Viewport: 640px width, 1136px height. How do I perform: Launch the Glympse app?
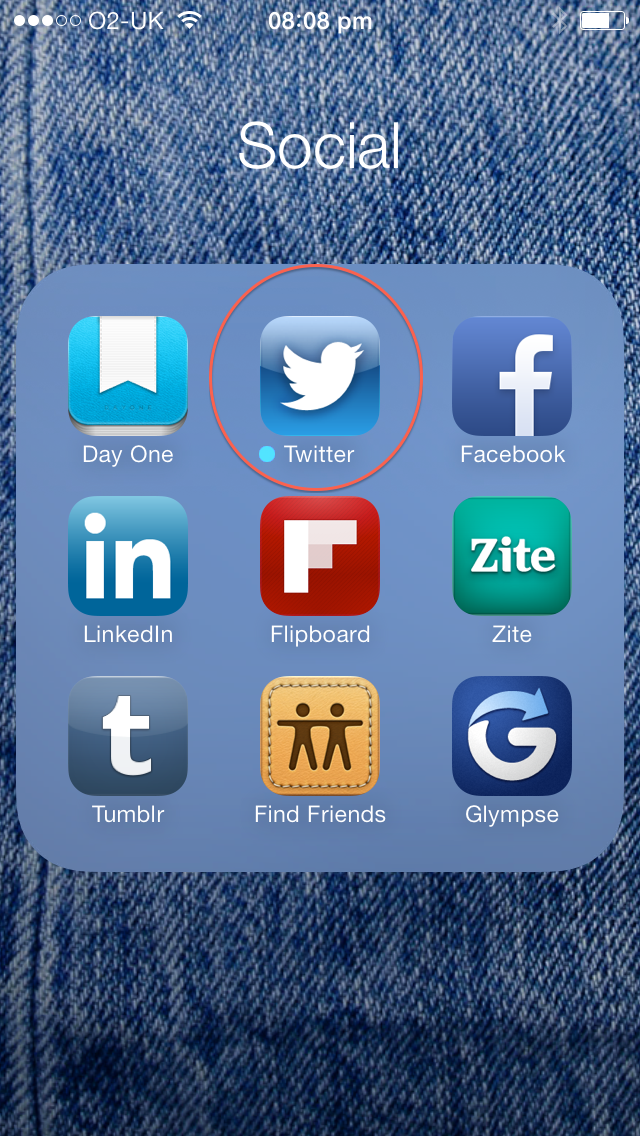point(512,735)
